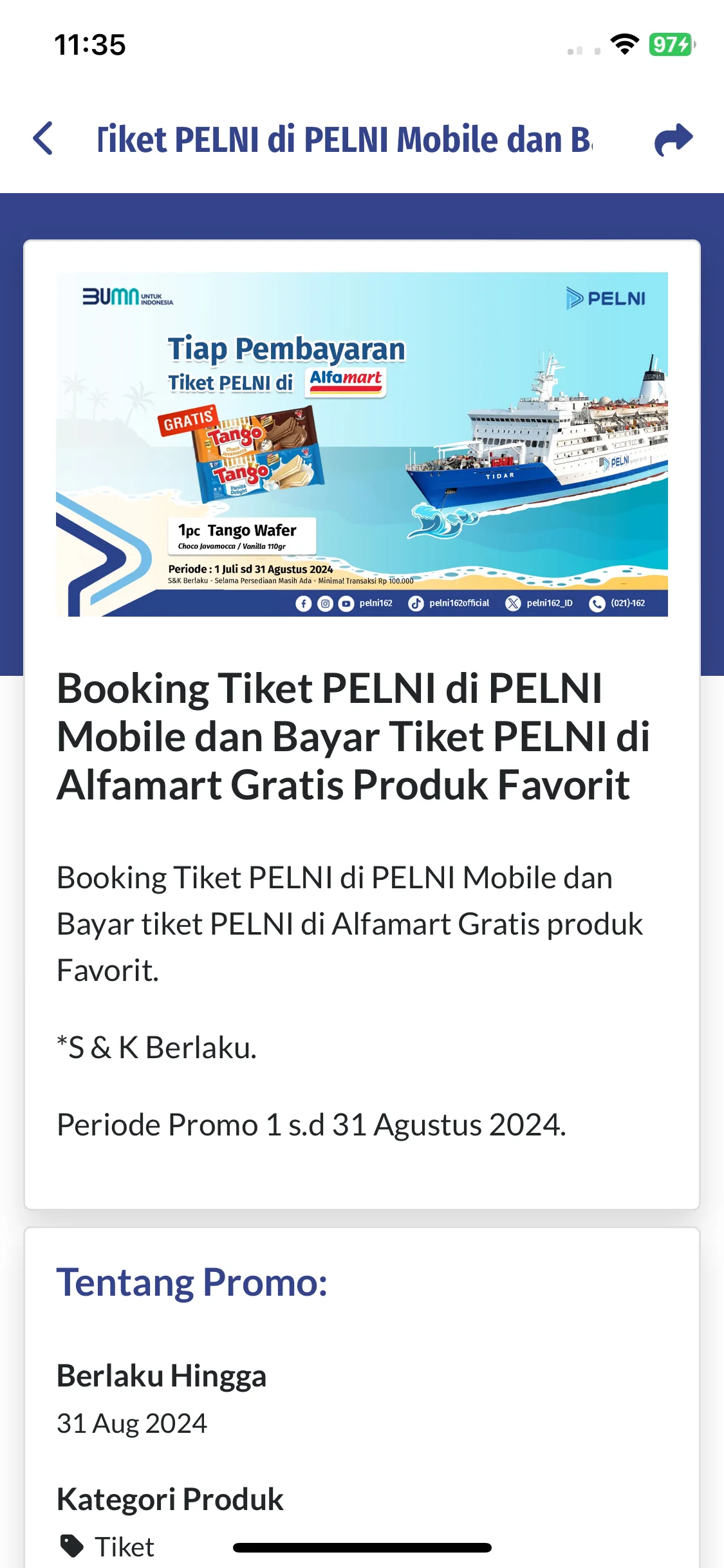Open the Tango Wafer promo banner image

click(x=362, y=444)
